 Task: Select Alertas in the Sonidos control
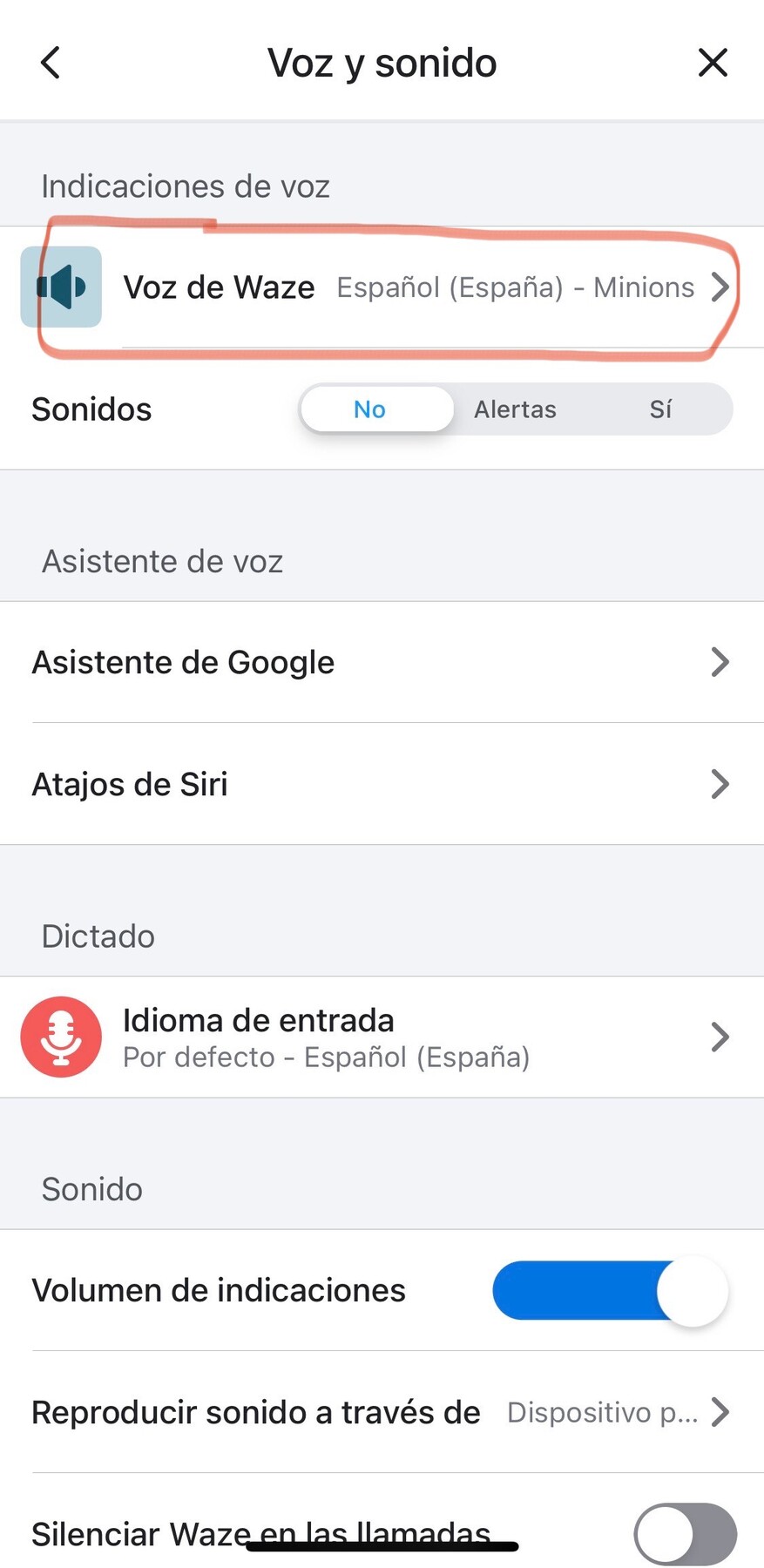(x=516, y=409)
